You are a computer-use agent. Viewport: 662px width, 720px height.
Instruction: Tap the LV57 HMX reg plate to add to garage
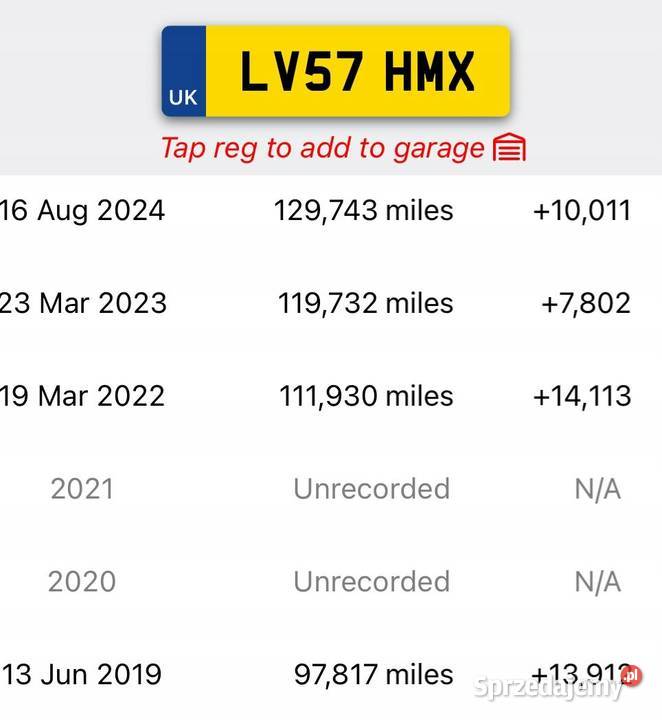pos(336,72)
